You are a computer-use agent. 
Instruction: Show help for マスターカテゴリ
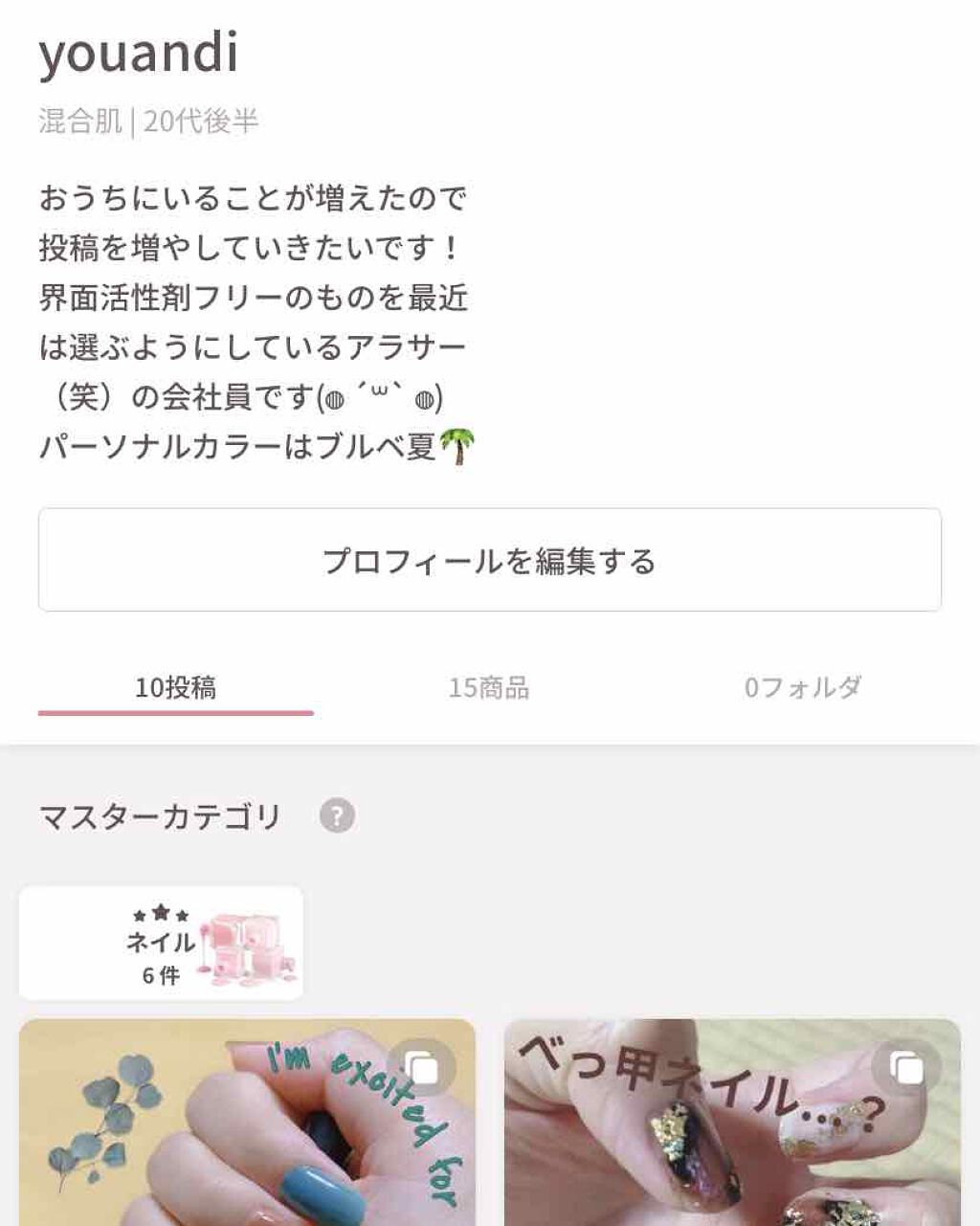[337, 816]
